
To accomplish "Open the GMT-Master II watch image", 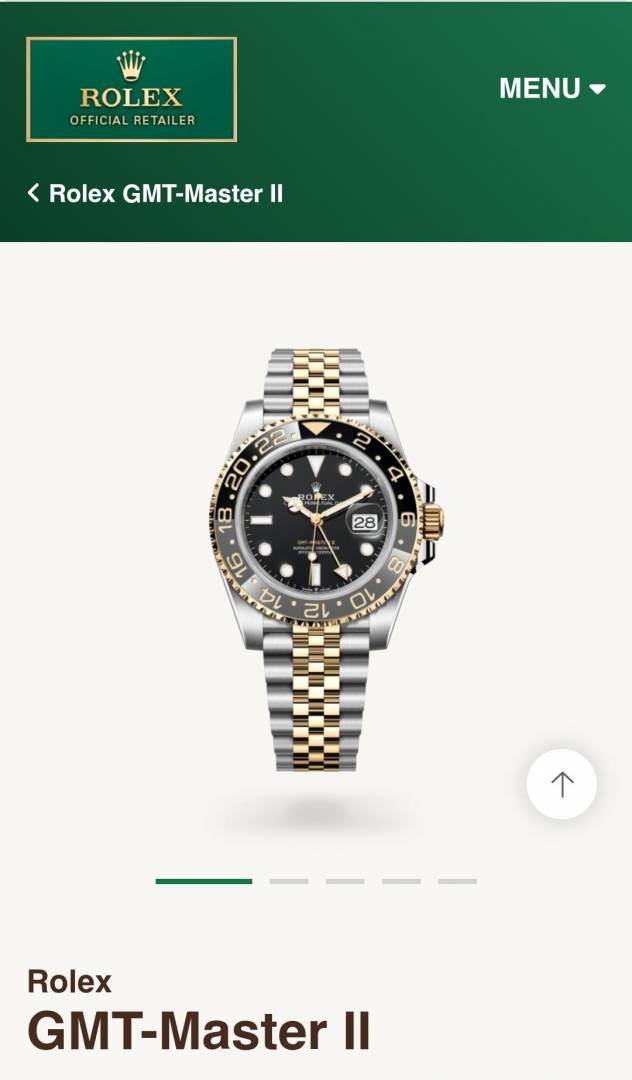I will coord(316,558).
